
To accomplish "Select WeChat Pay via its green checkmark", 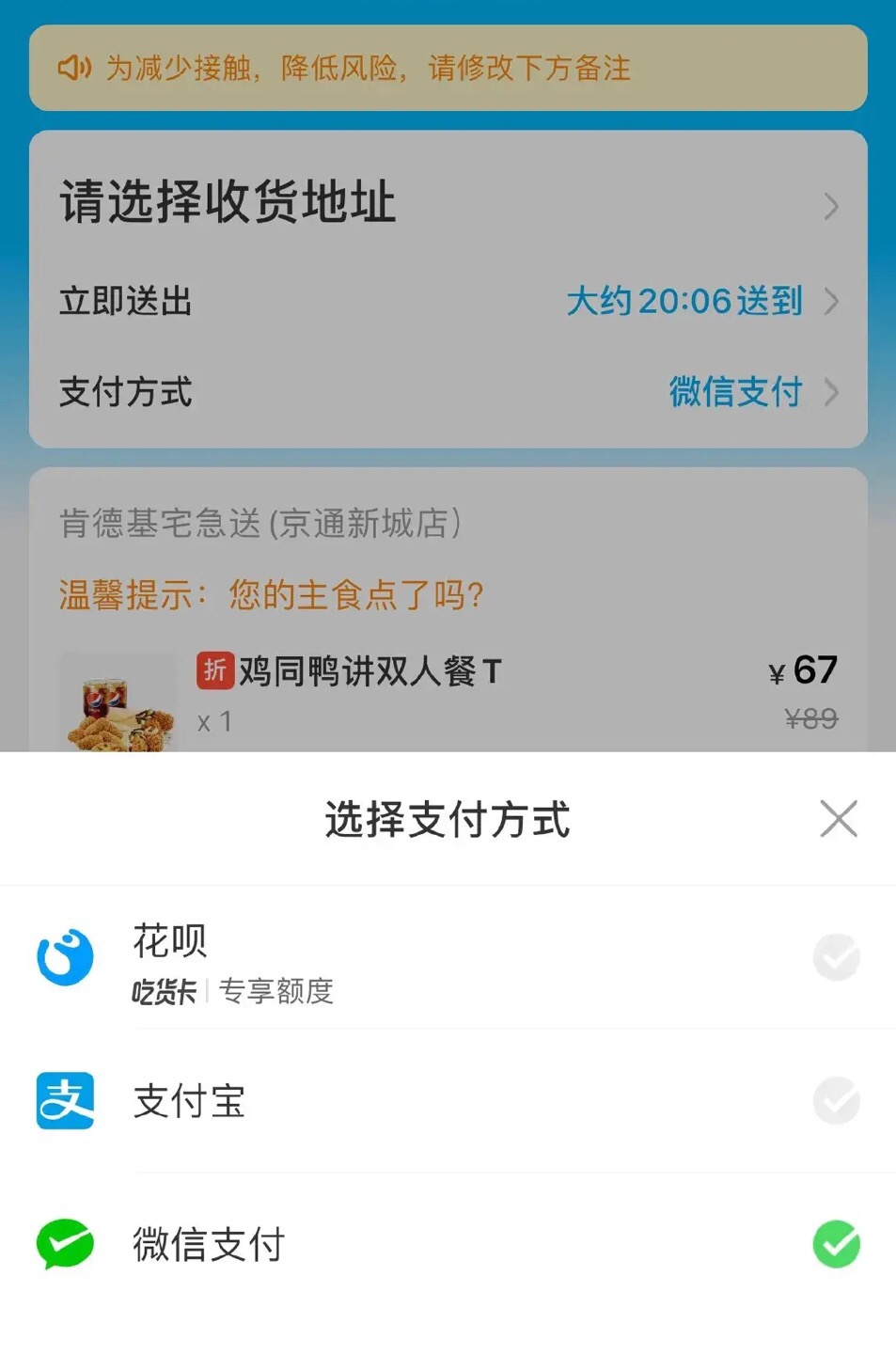I will tap(835, 1243).
